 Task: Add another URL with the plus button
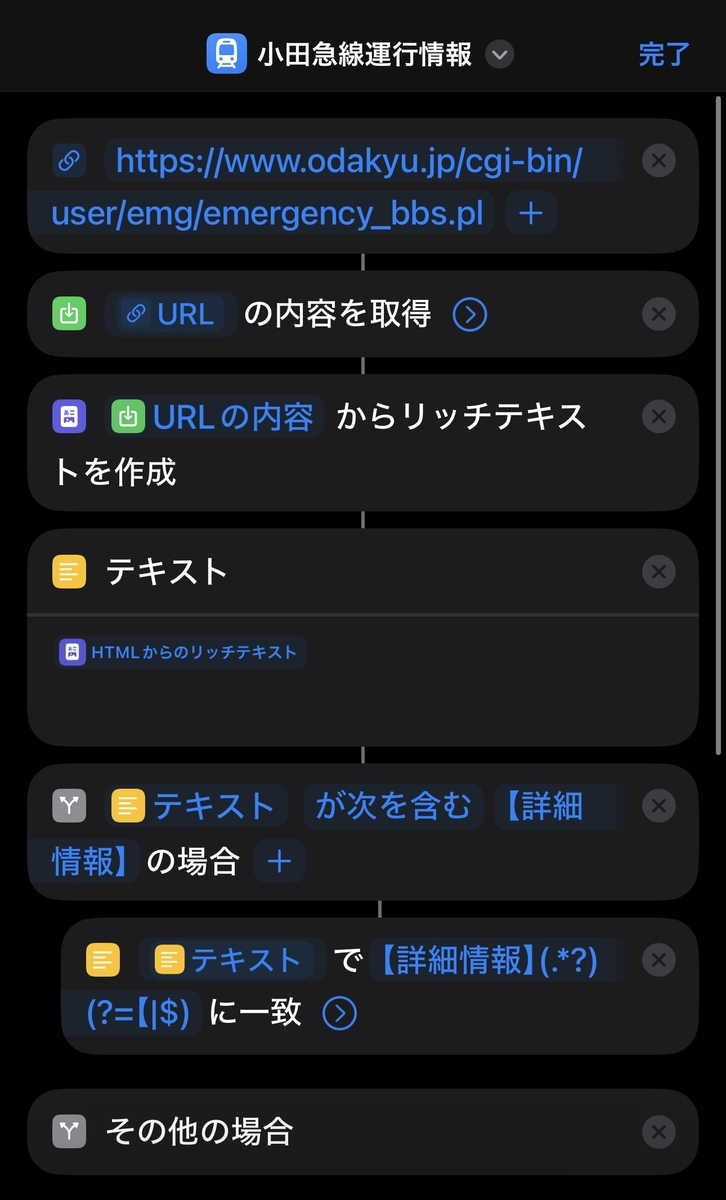[531, 213]
